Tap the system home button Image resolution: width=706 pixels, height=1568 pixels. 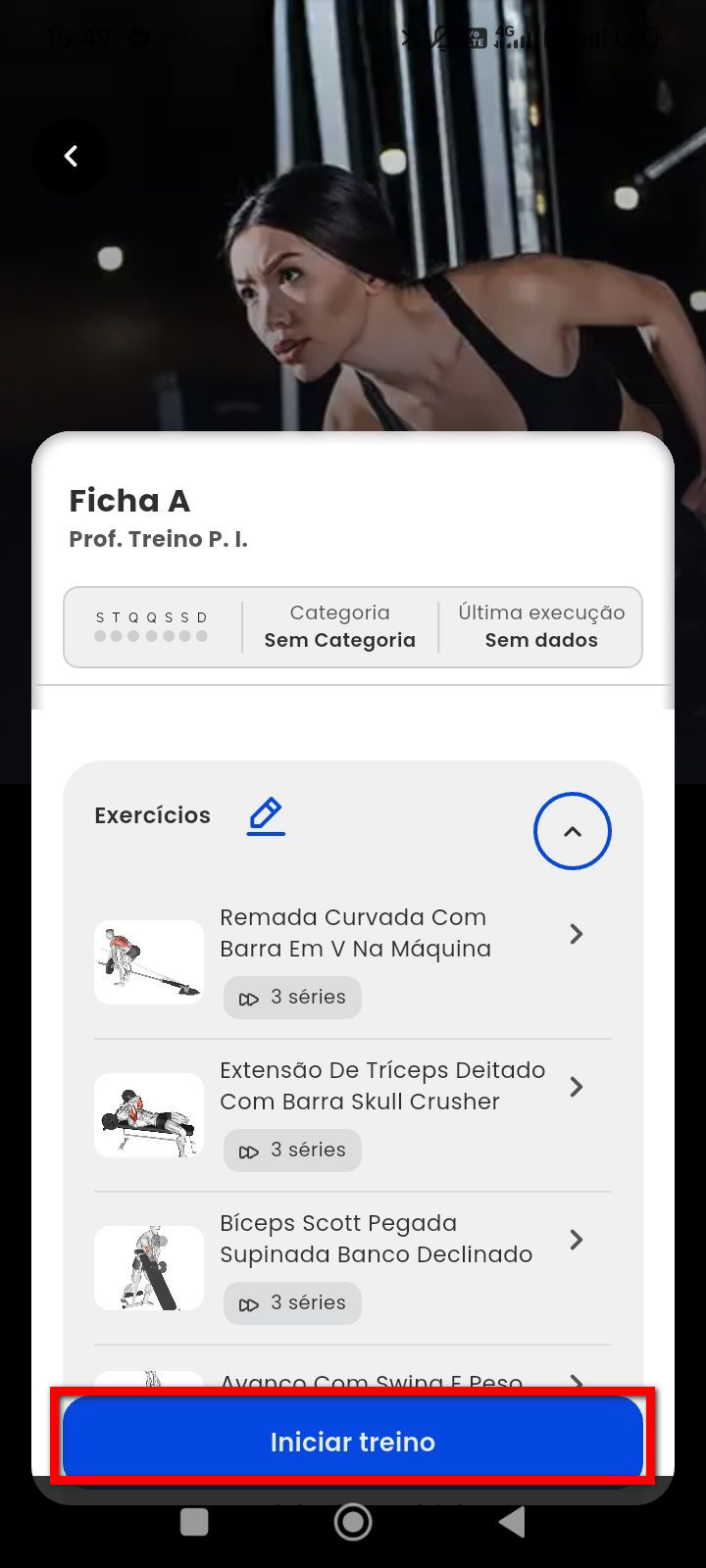(353, 1522)
